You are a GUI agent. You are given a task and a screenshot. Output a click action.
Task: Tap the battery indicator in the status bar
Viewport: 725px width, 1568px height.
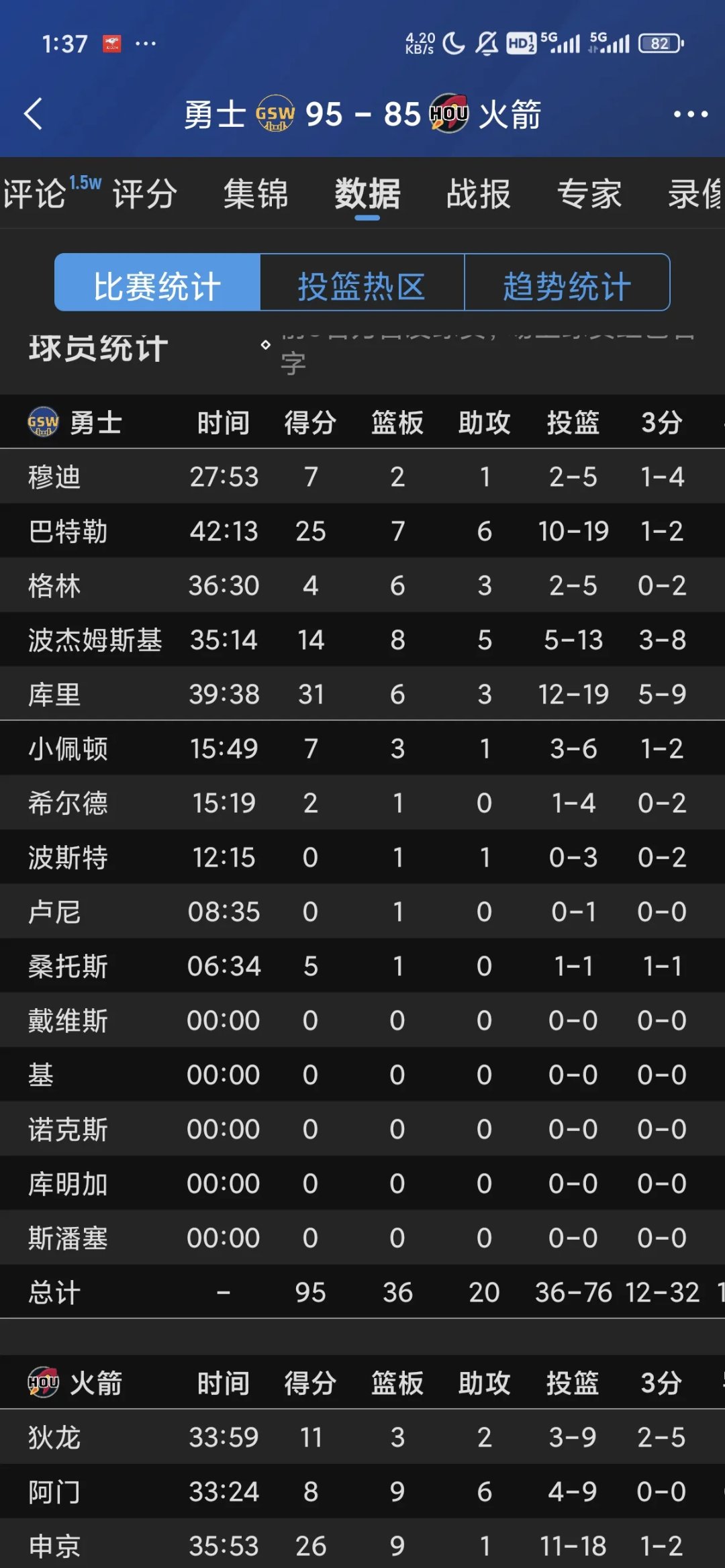tap(659, 42)
